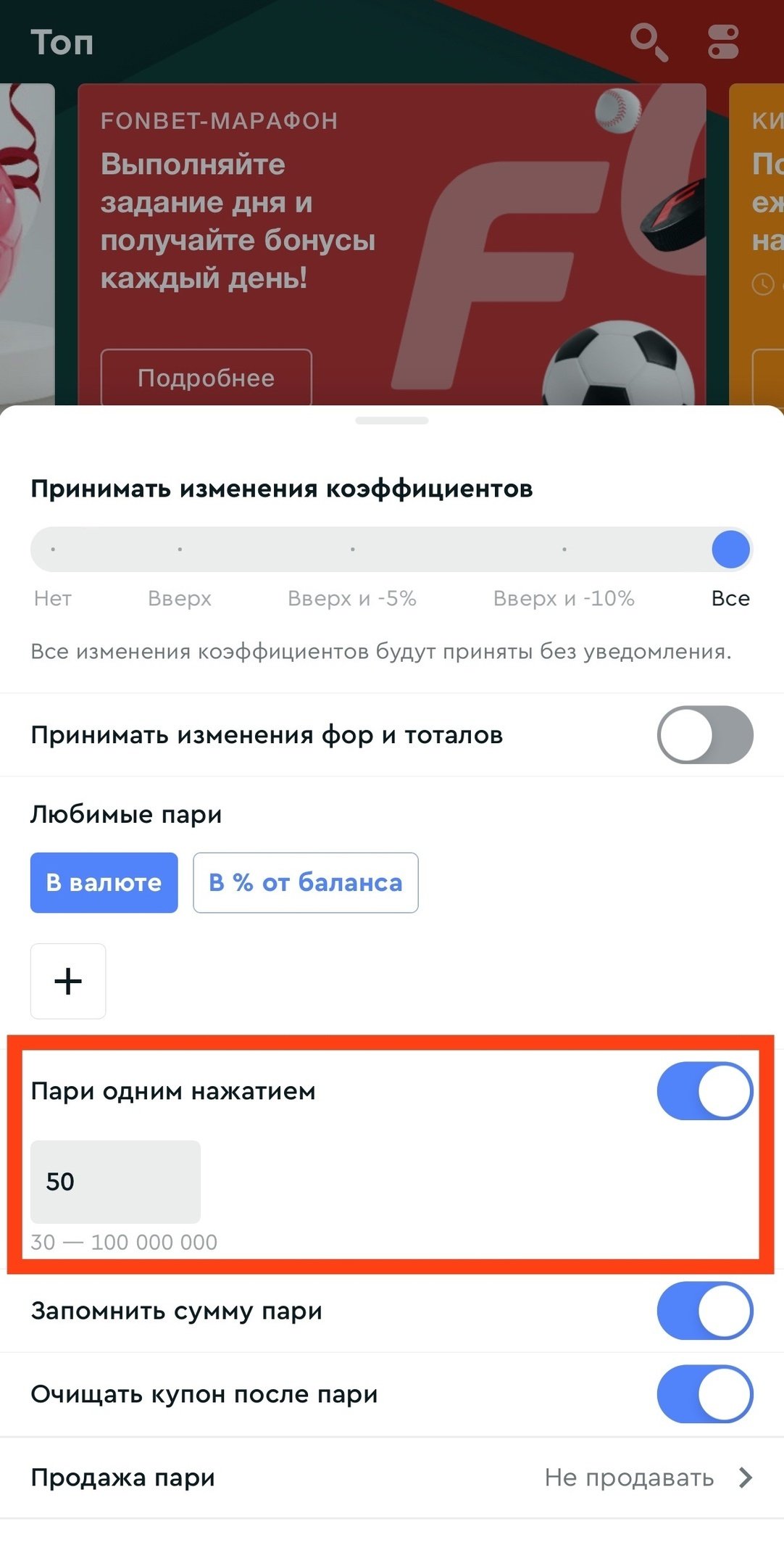Set the coefficient slider to Вверх и -5%
The width and height of the screenshot is (784, 1566).
352,550
